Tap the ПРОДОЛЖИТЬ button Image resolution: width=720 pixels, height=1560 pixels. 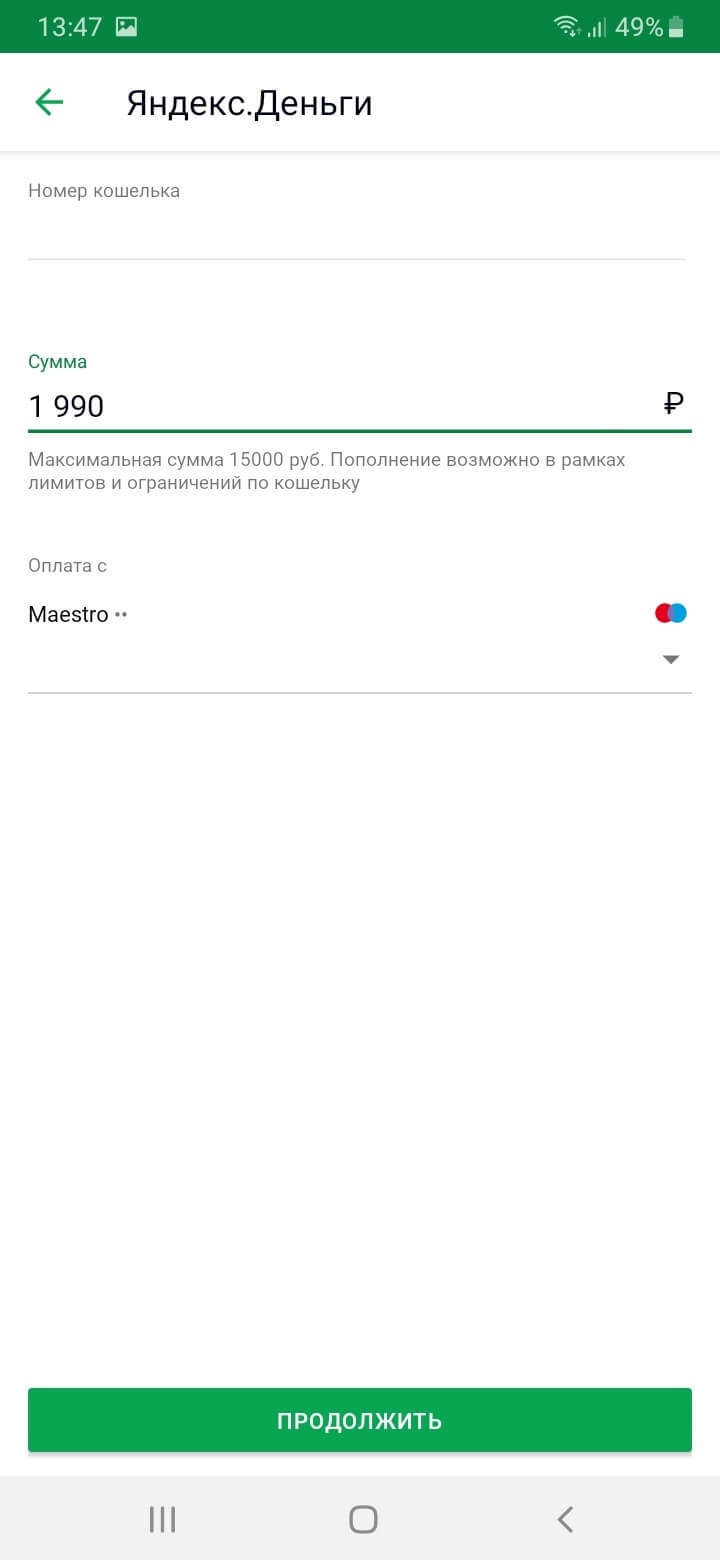click(x=360, y=1420)
